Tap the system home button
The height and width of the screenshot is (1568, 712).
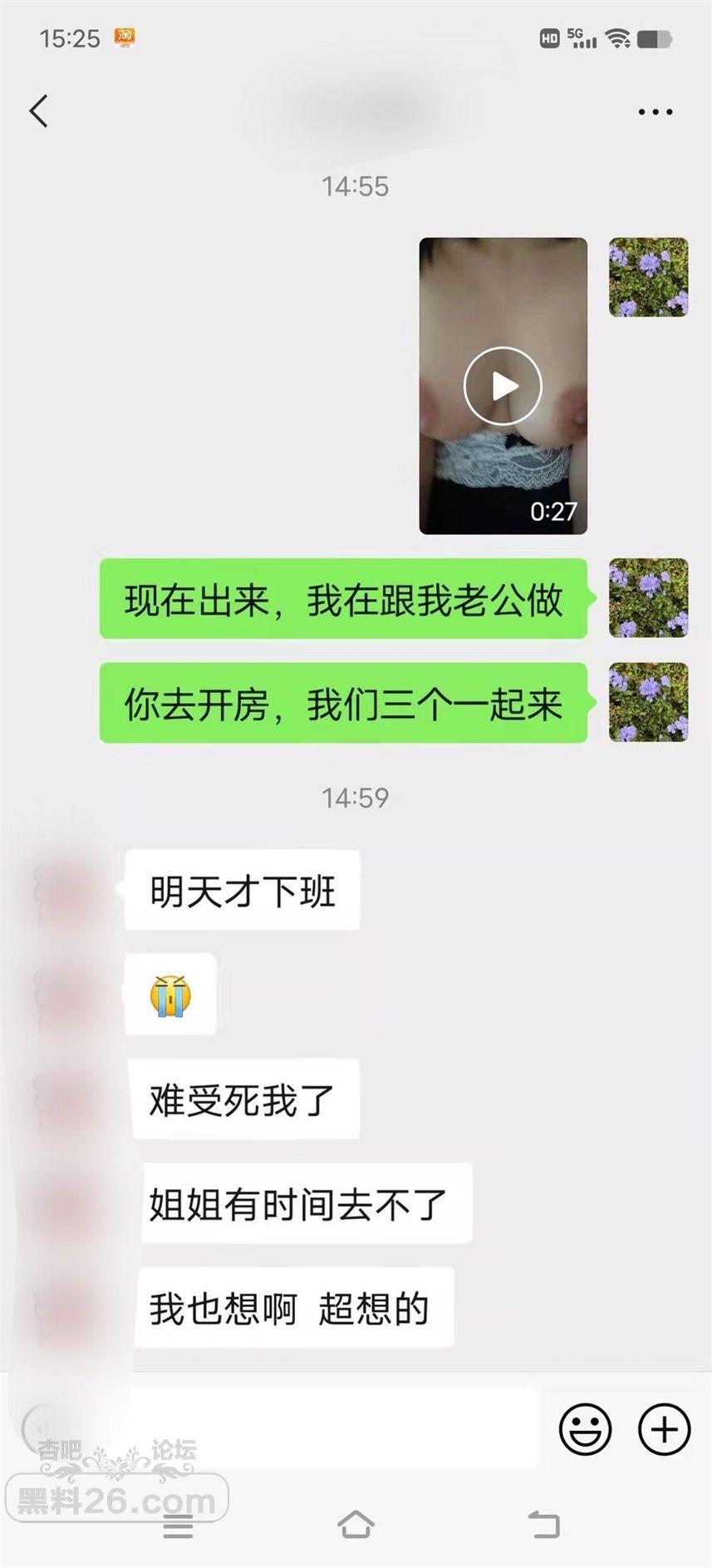(356, 1524)
